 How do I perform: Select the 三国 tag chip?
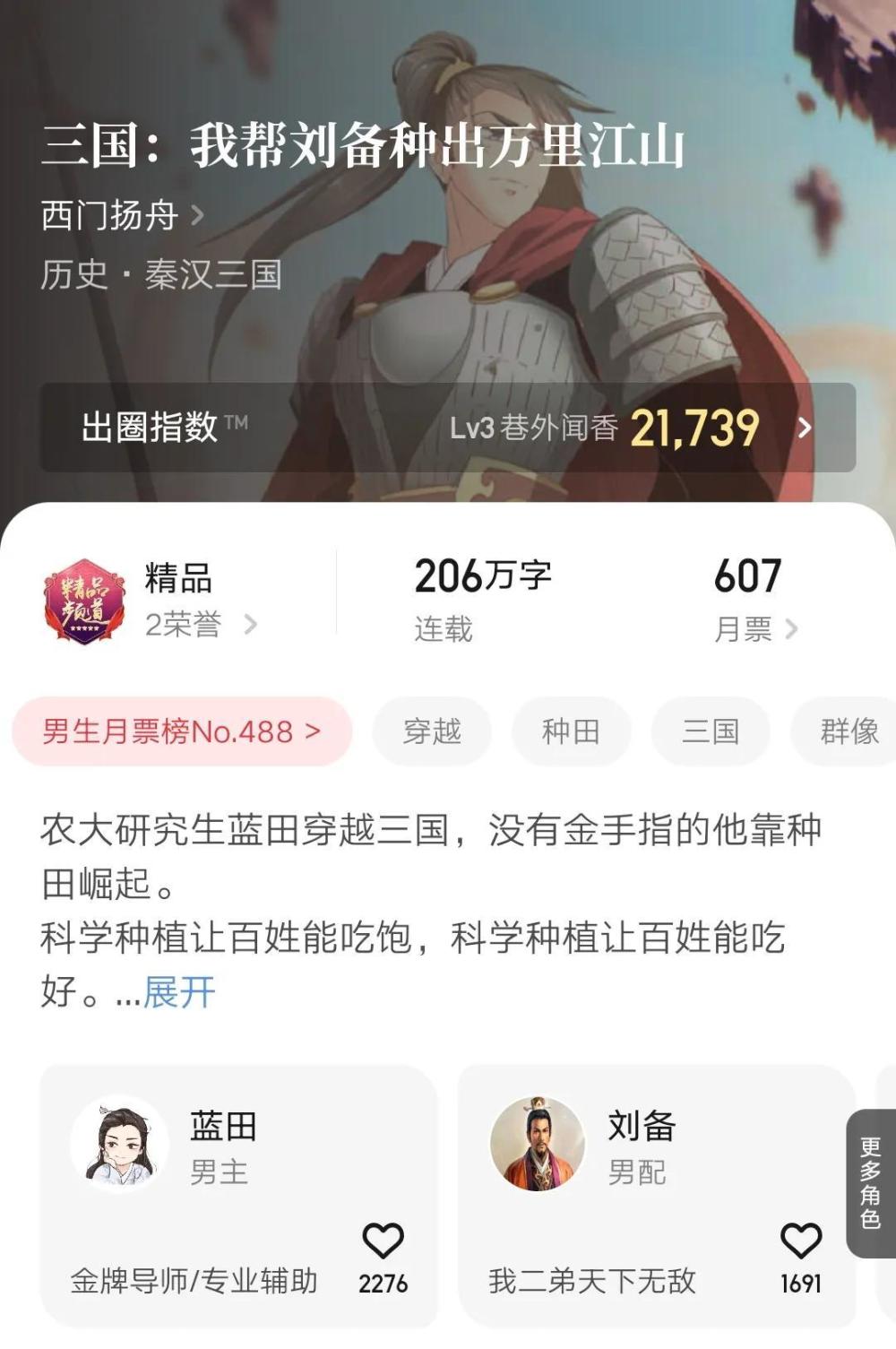click(x=710, y=731)
